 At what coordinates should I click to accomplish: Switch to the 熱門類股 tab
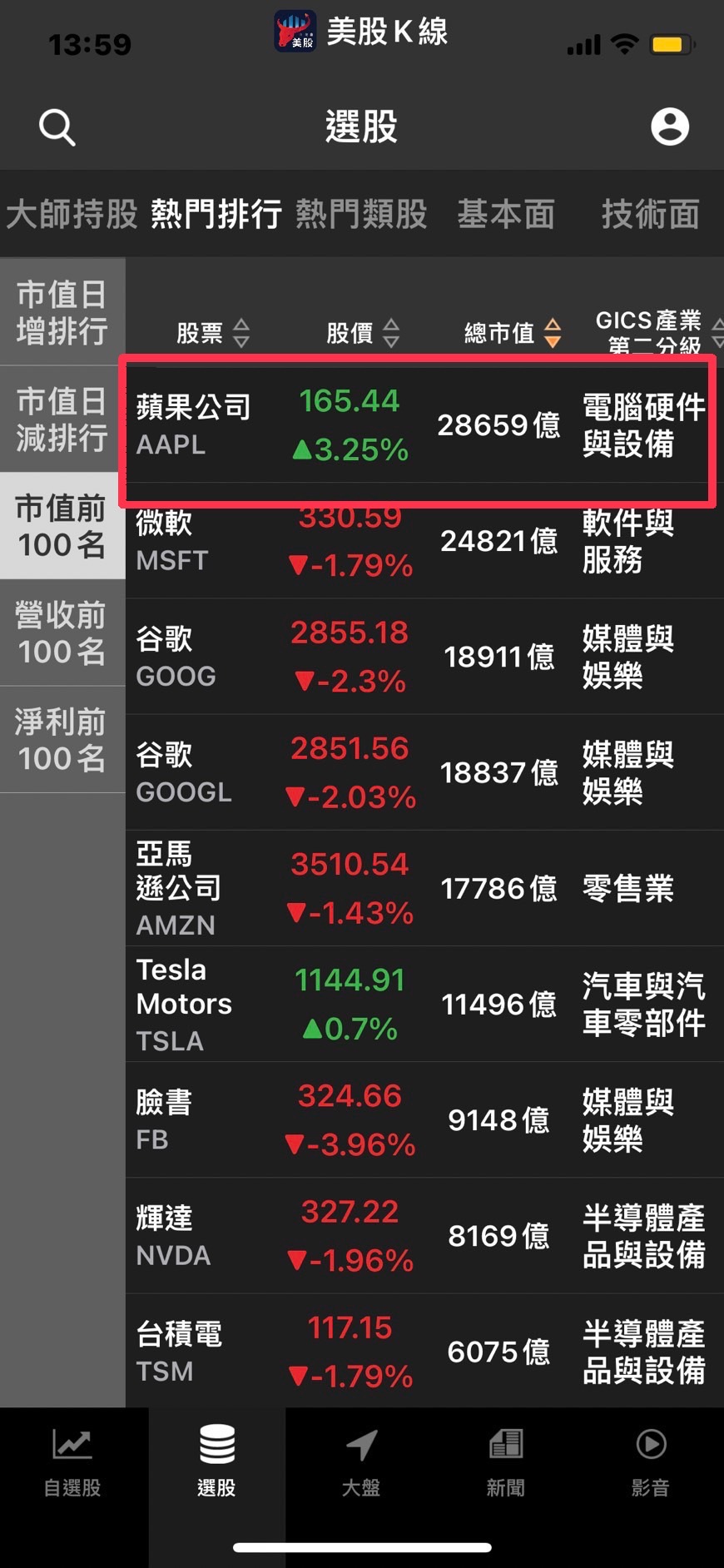[x=361, y=214]
